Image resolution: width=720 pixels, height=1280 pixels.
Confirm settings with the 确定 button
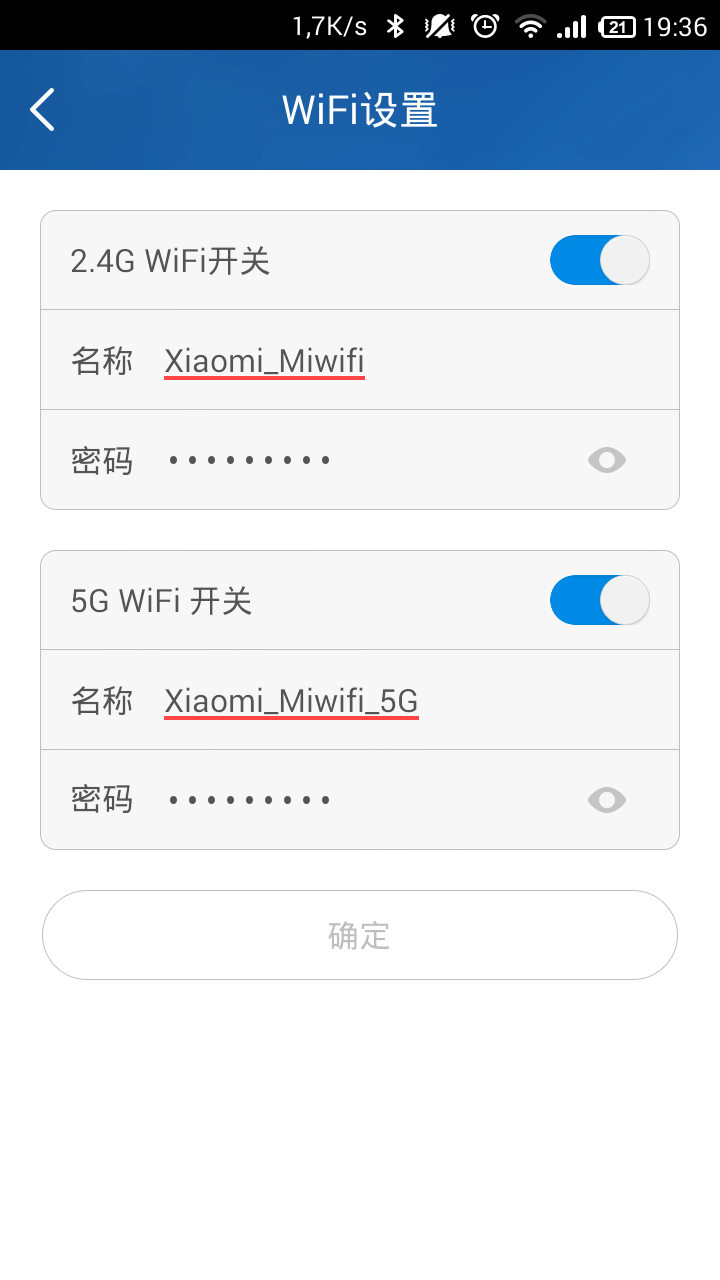[360, 935]
